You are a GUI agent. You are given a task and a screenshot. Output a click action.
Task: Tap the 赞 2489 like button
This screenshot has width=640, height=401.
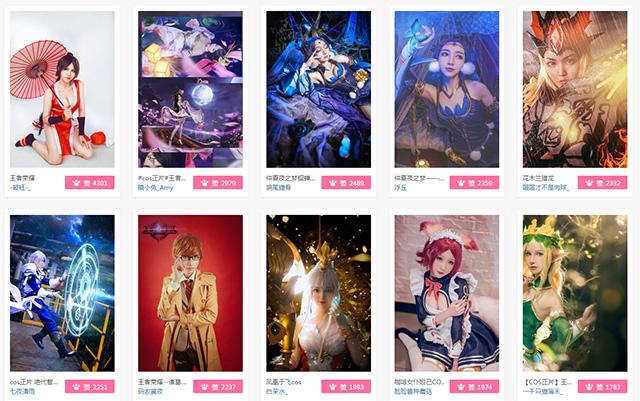pyautogui.click(x=347, y=183)
